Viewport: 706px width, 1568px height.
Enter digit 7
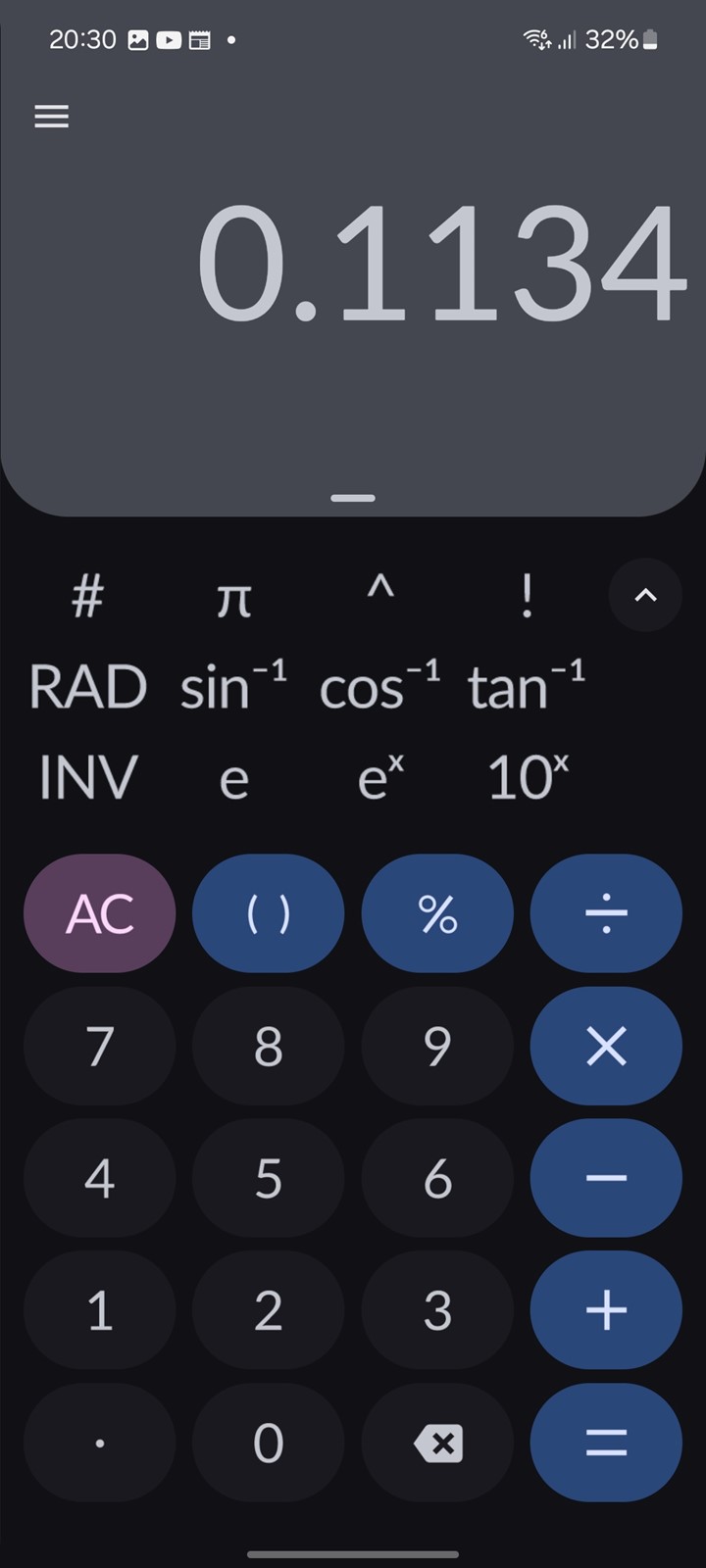tap(100, 1046)
